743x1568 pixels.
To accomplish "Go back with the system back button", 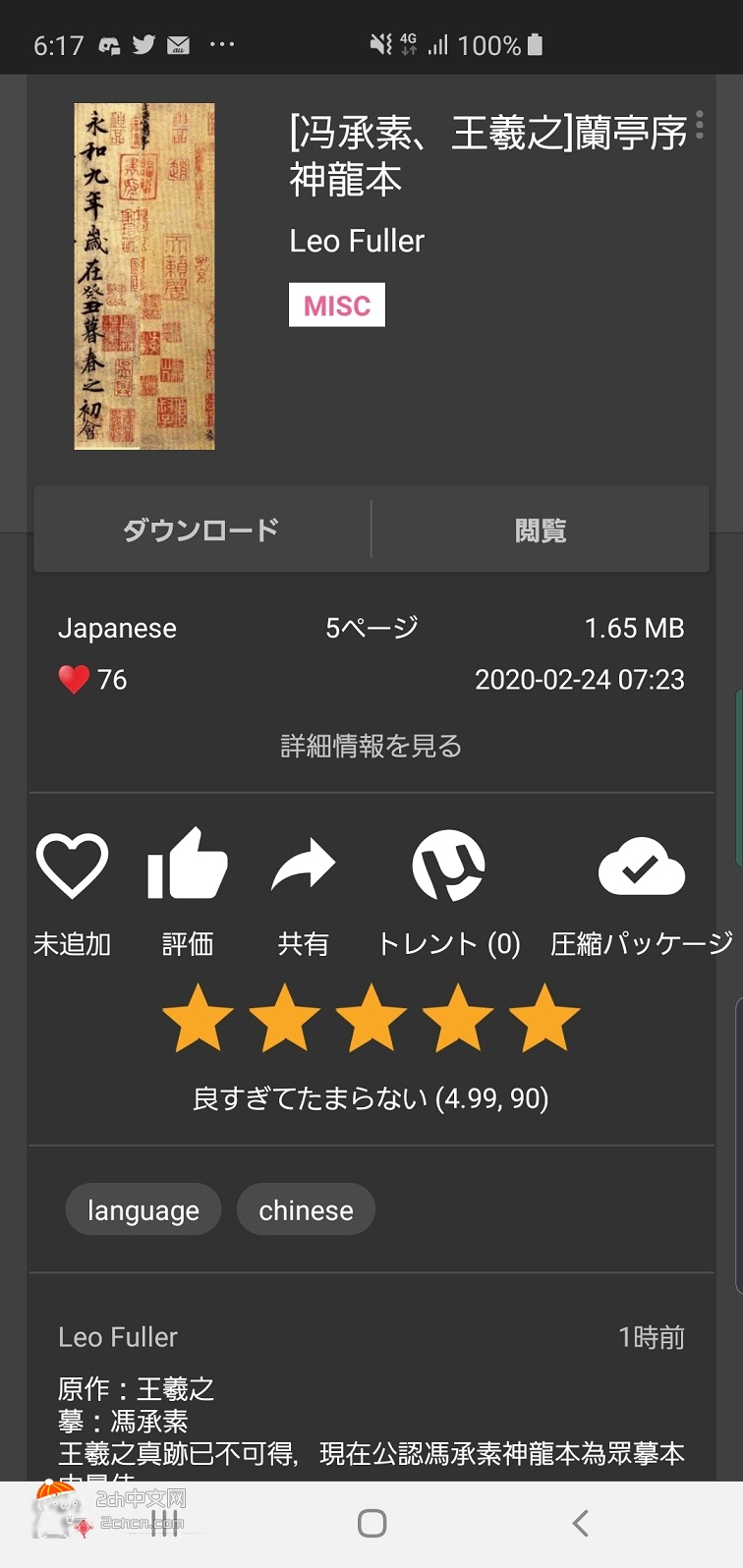I will point(580,1524).
